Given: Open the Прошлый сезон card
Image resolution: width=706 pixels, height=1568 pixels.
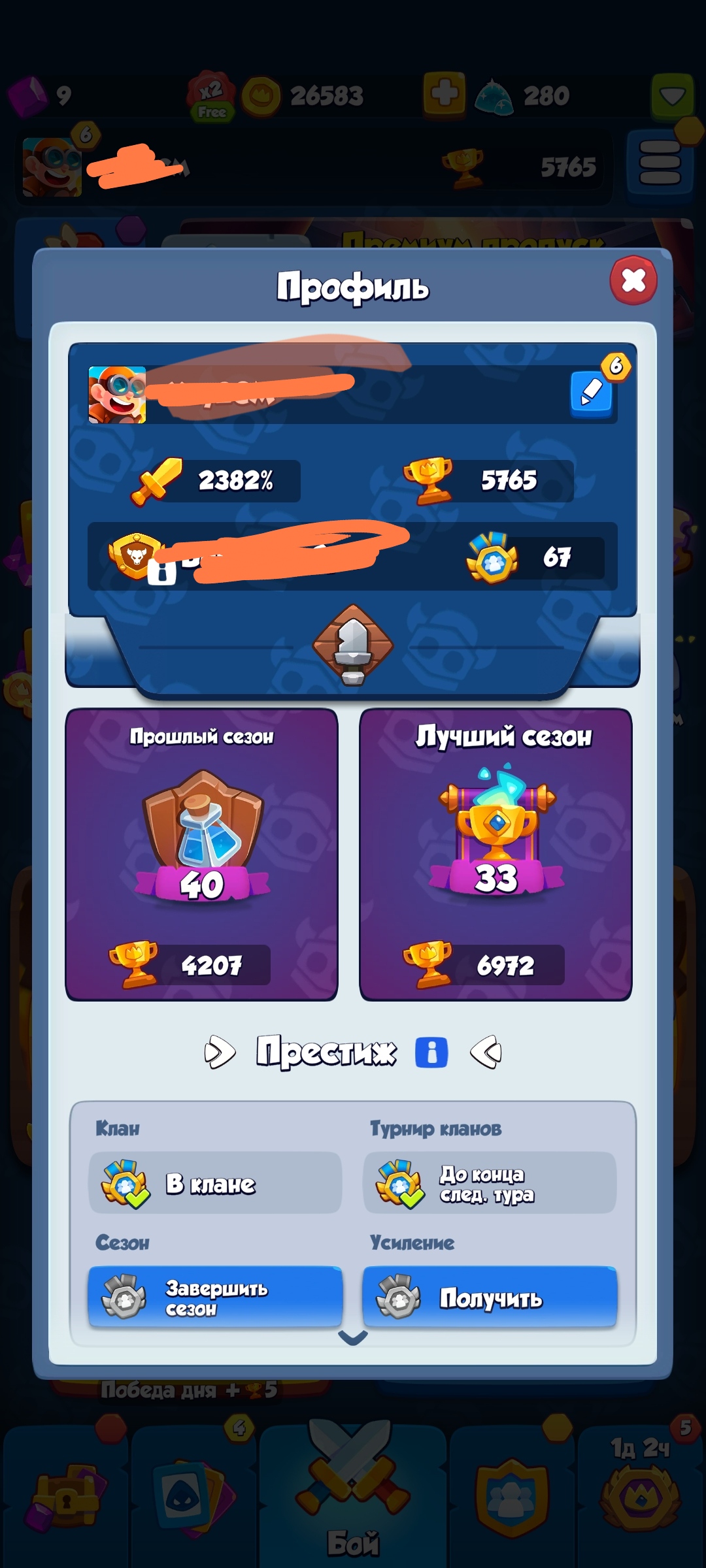Looking at the screenshot, I should [201, 854].
